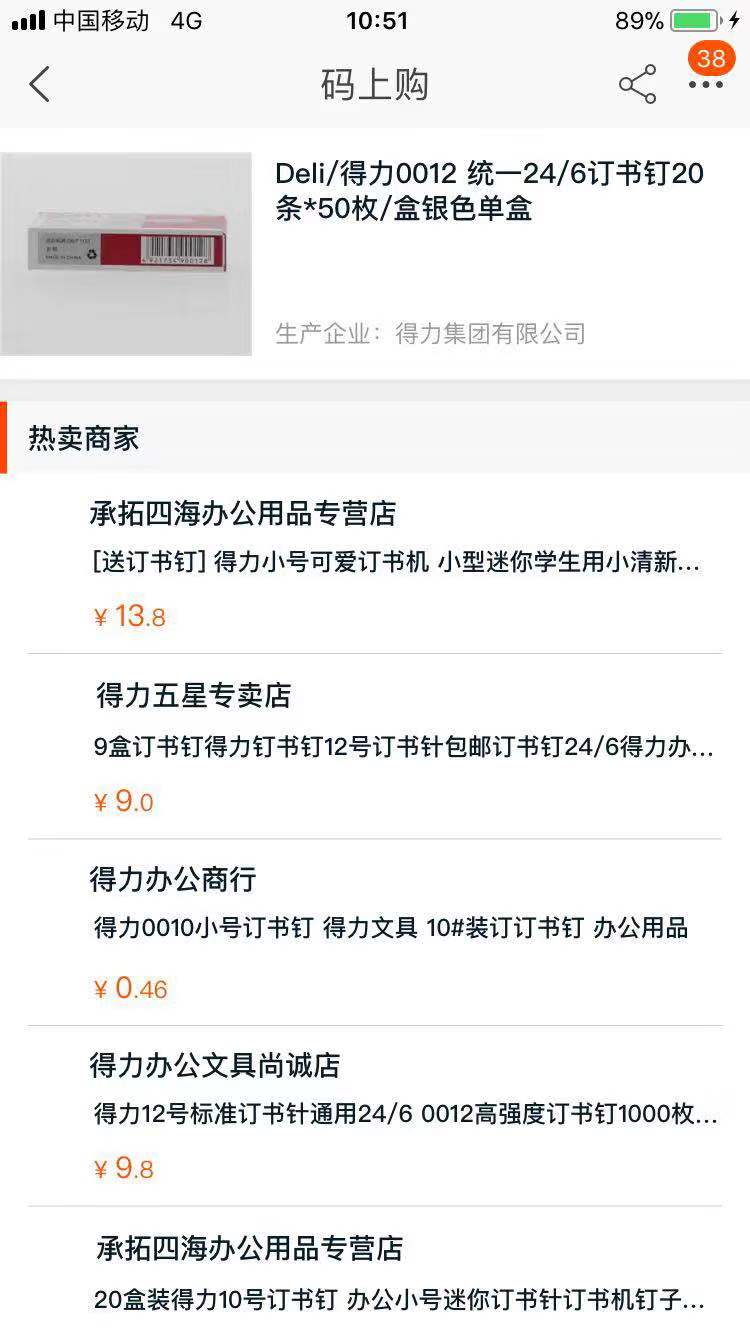Go back using the arrow icon

39,85
